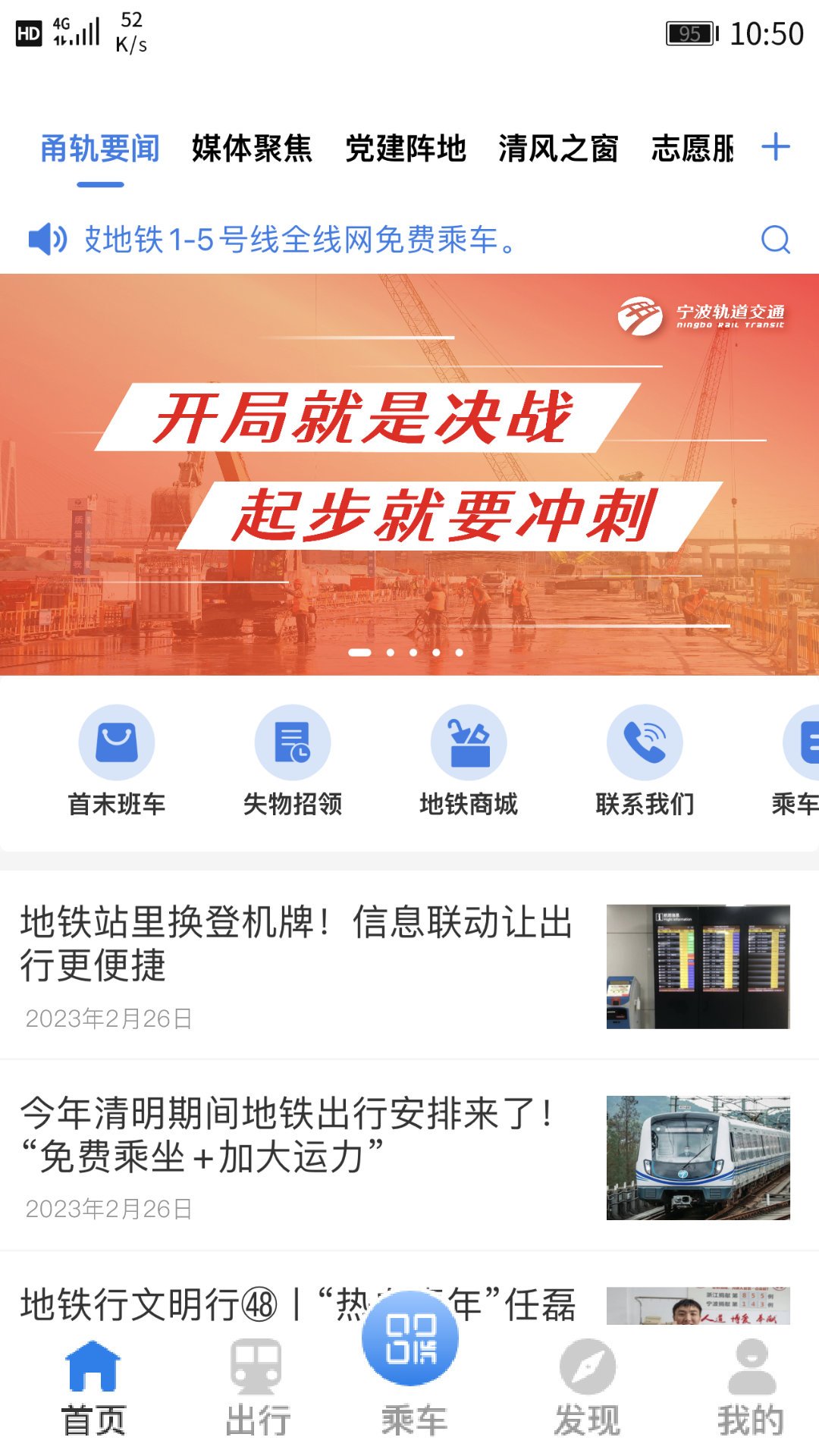Select the 清风之窗 channel
Screen dimensions: 819x1456
pyautogui.click(x=559, y=149)
